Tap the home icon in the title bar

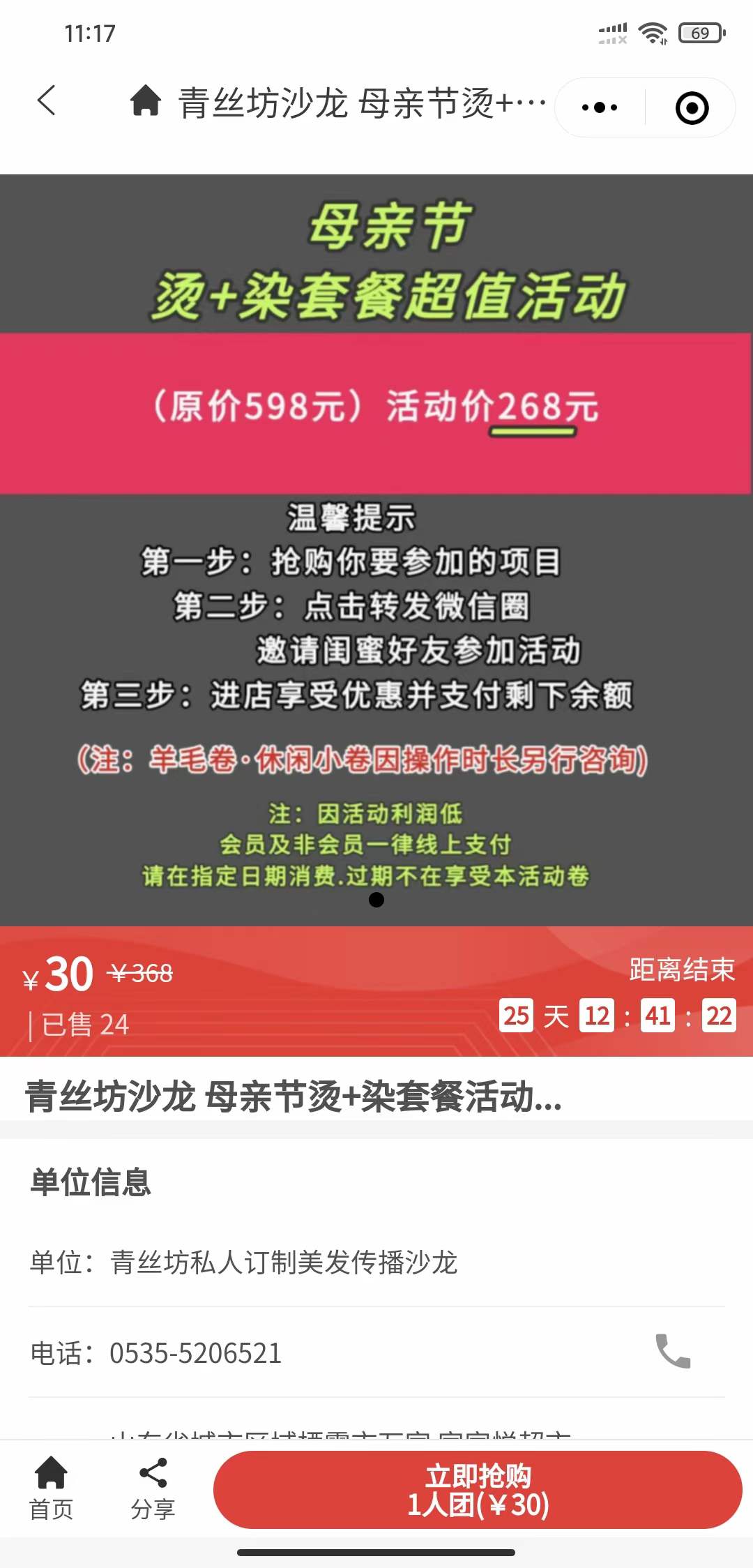coord(146,101)
